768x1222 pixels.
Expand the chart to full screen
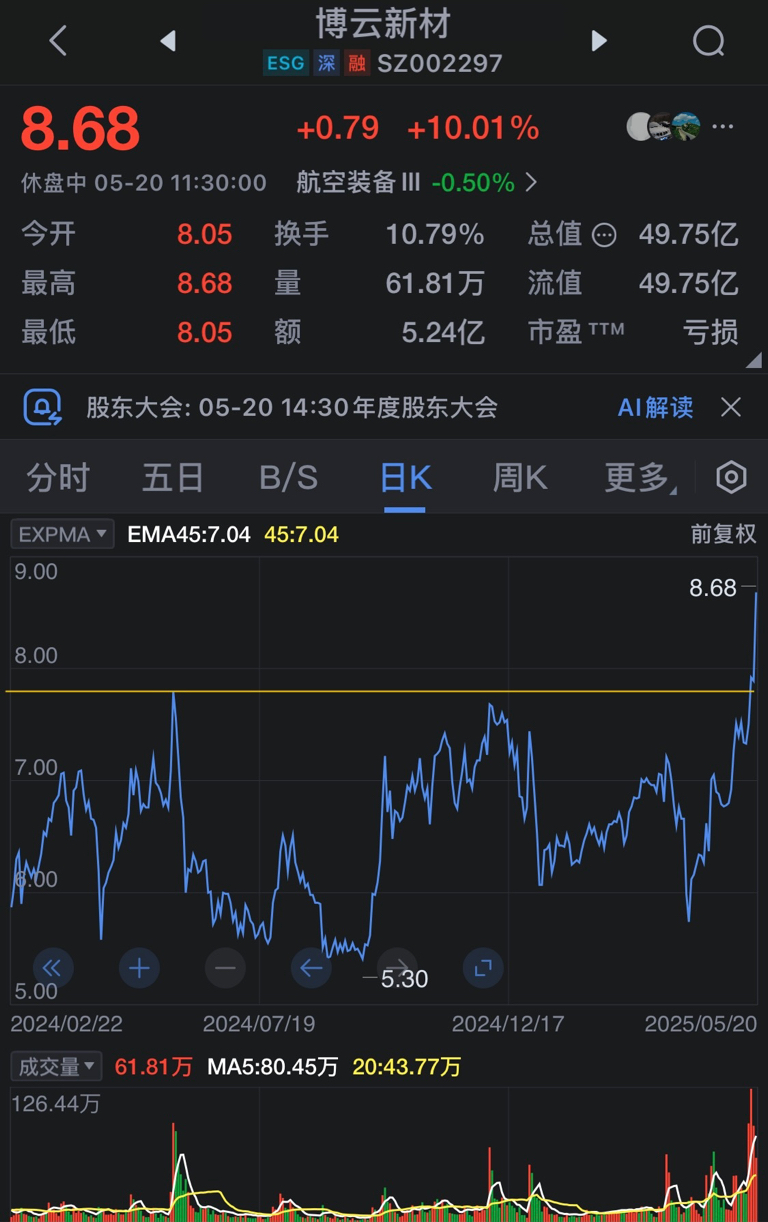[x=483, y=968]
